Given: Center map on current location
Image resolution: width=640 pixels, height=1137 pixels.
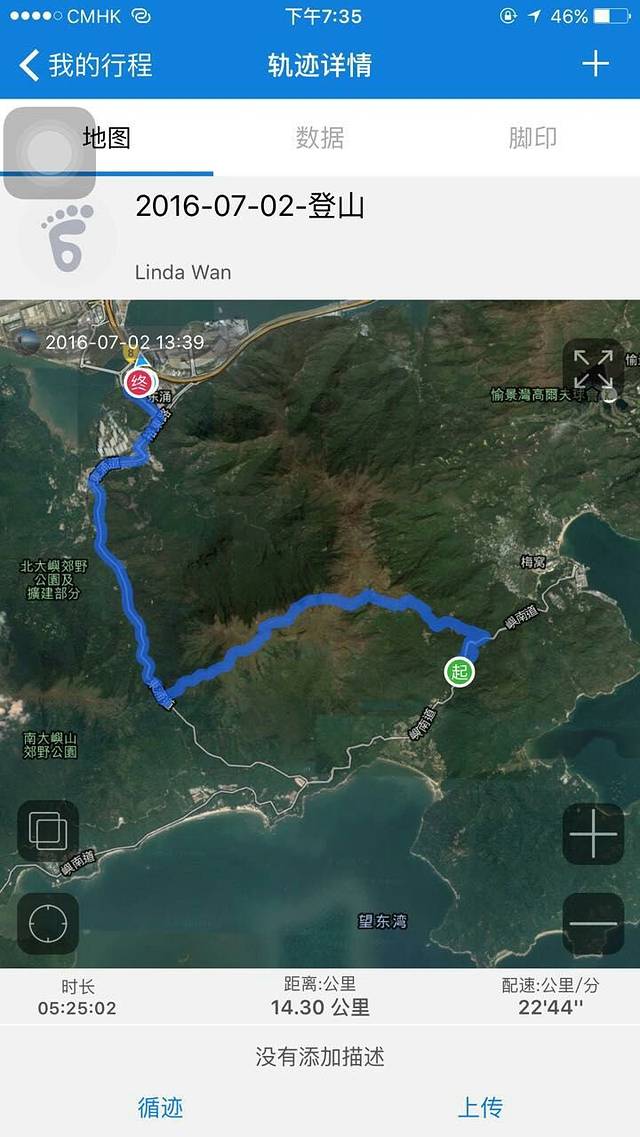Looking at the screenshot, I should tap(48, 923).
